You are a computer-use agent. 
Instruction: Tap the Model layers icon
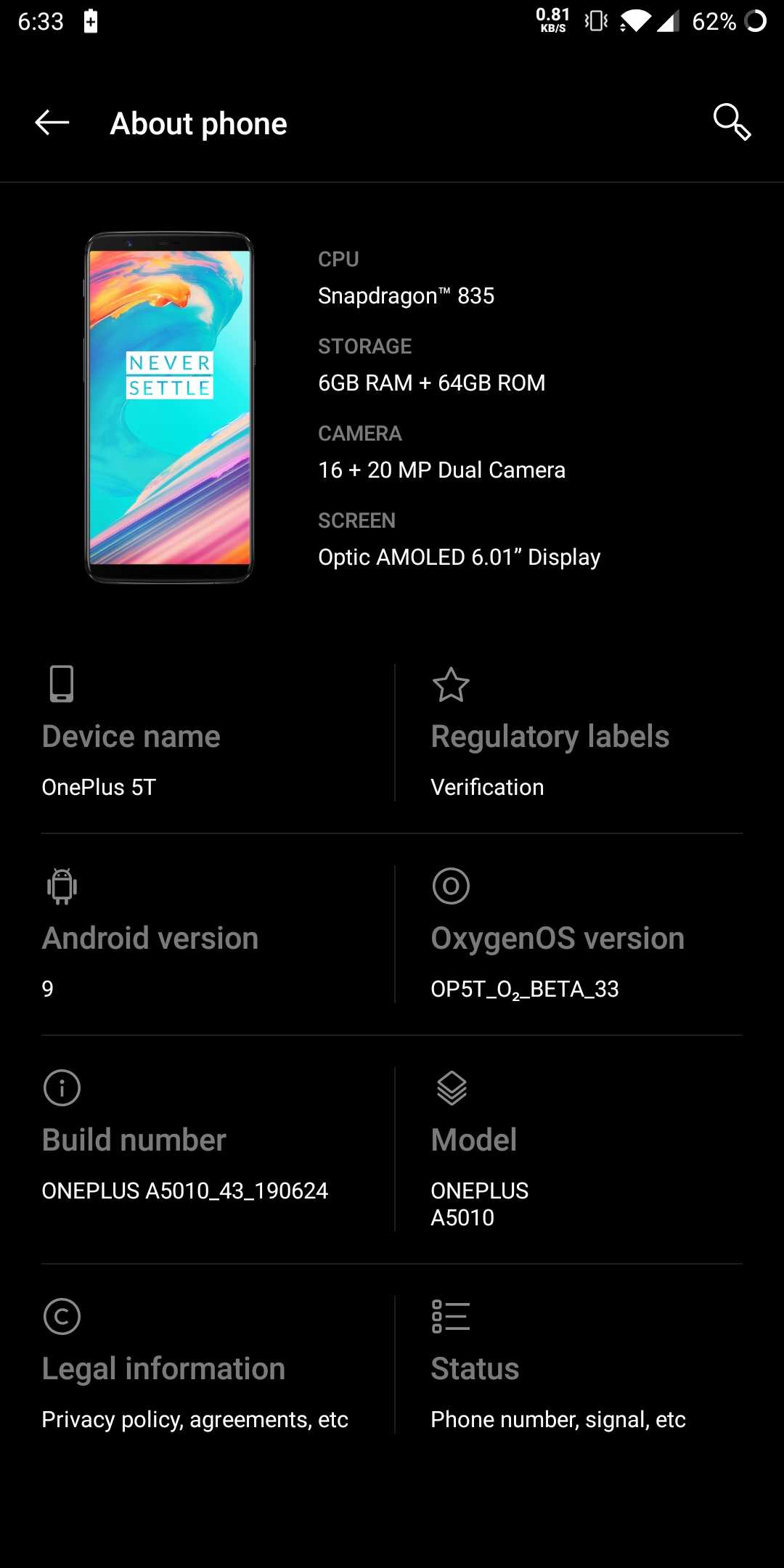(x=450, y=1087)
